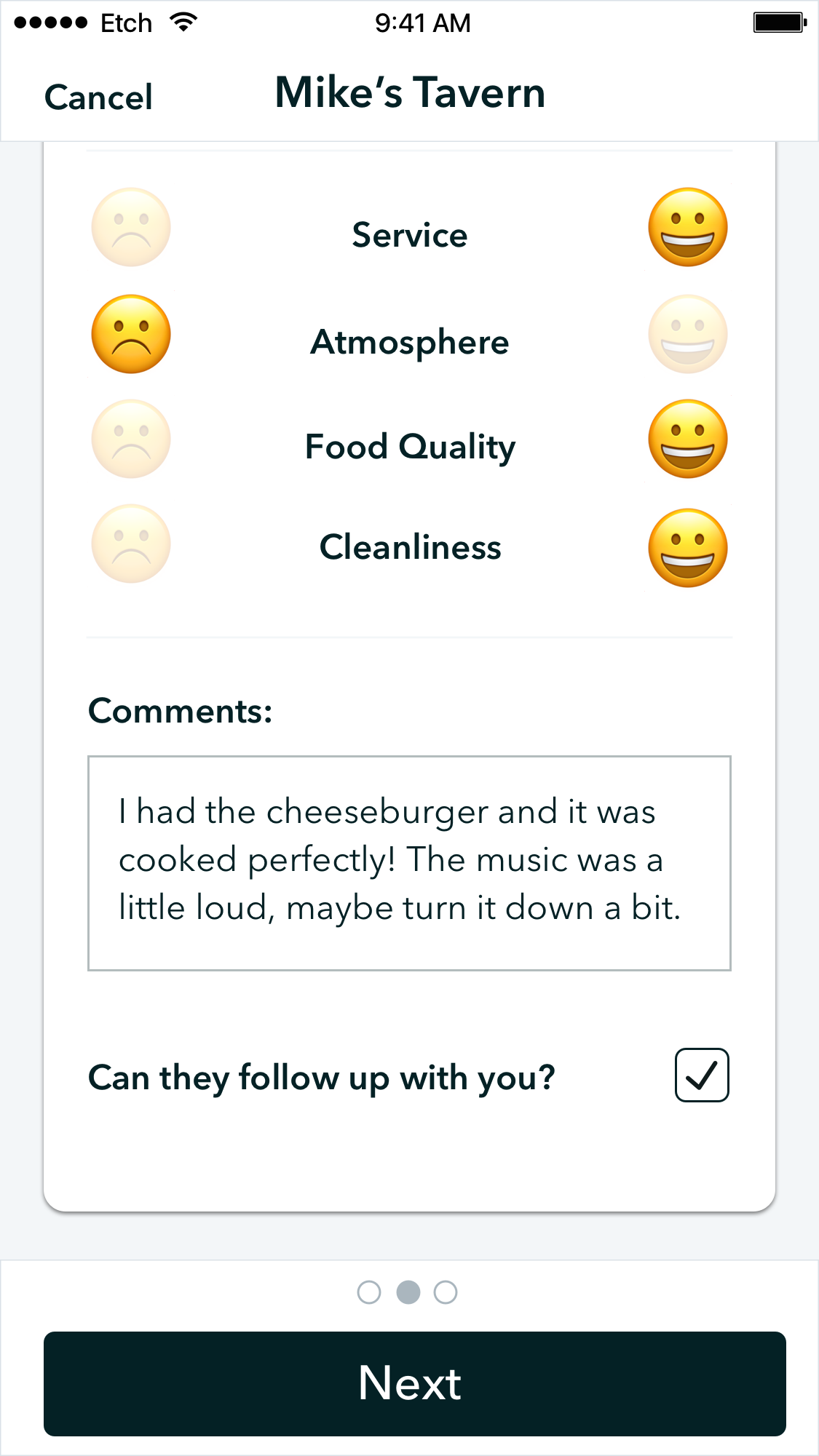Mark Food Quality with the sad face
The image size is (819, 1456).
tap(131, 439)
